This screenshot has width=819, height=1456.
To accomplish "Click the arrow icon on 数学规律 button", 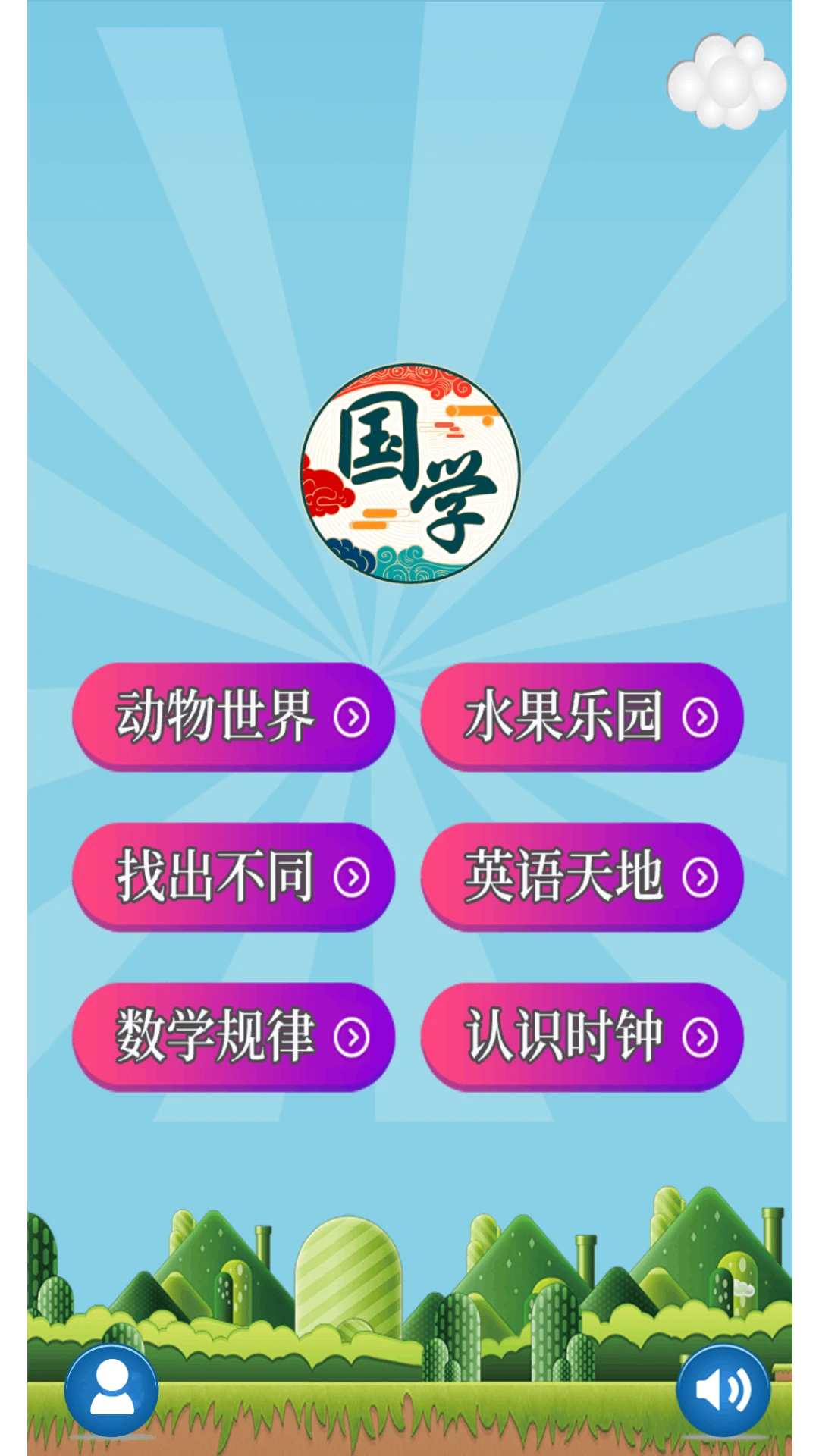I will point(352,1037).
